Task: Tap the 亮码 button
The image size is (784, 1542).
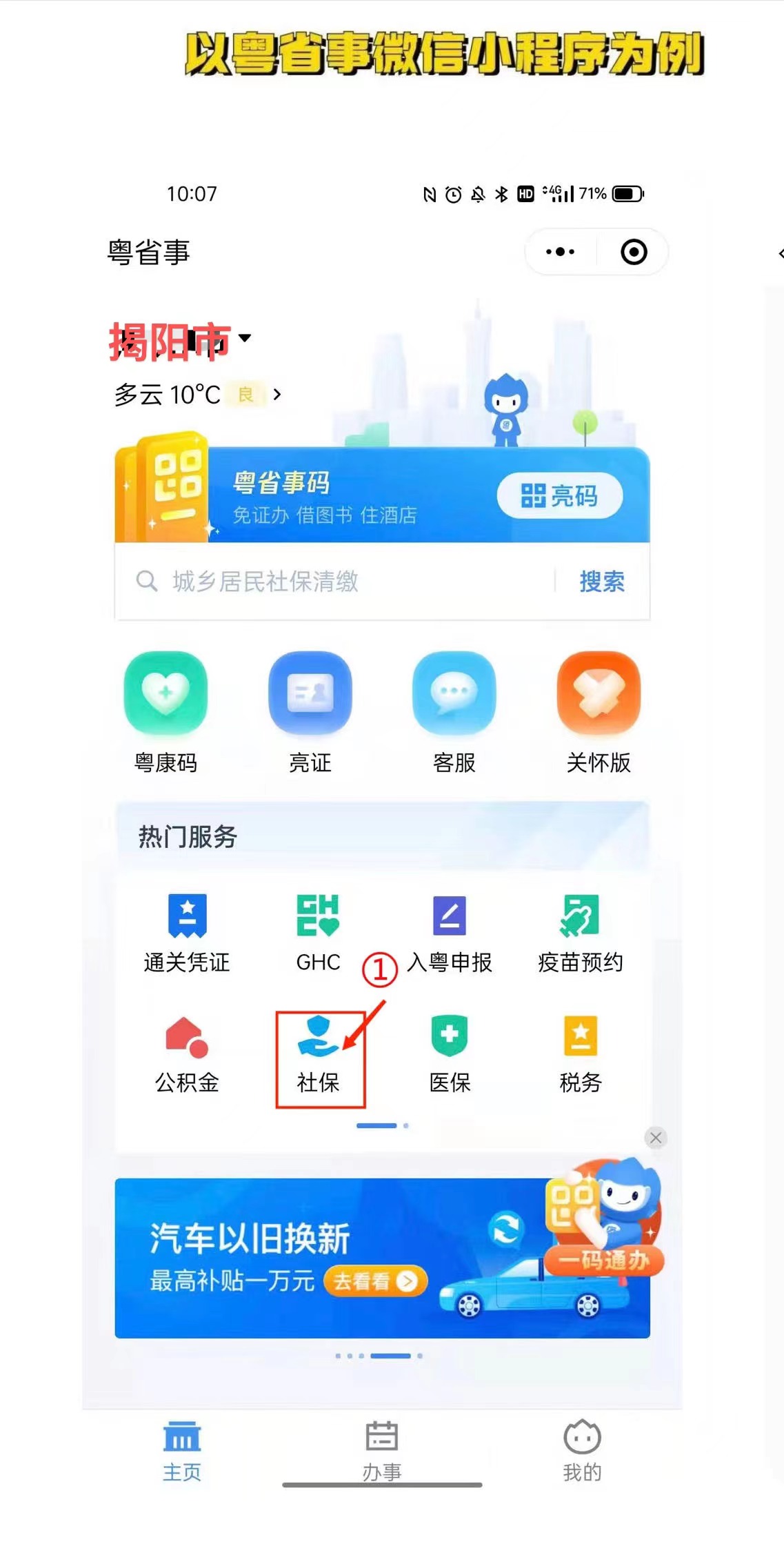Action: click(x=559, y=495)
